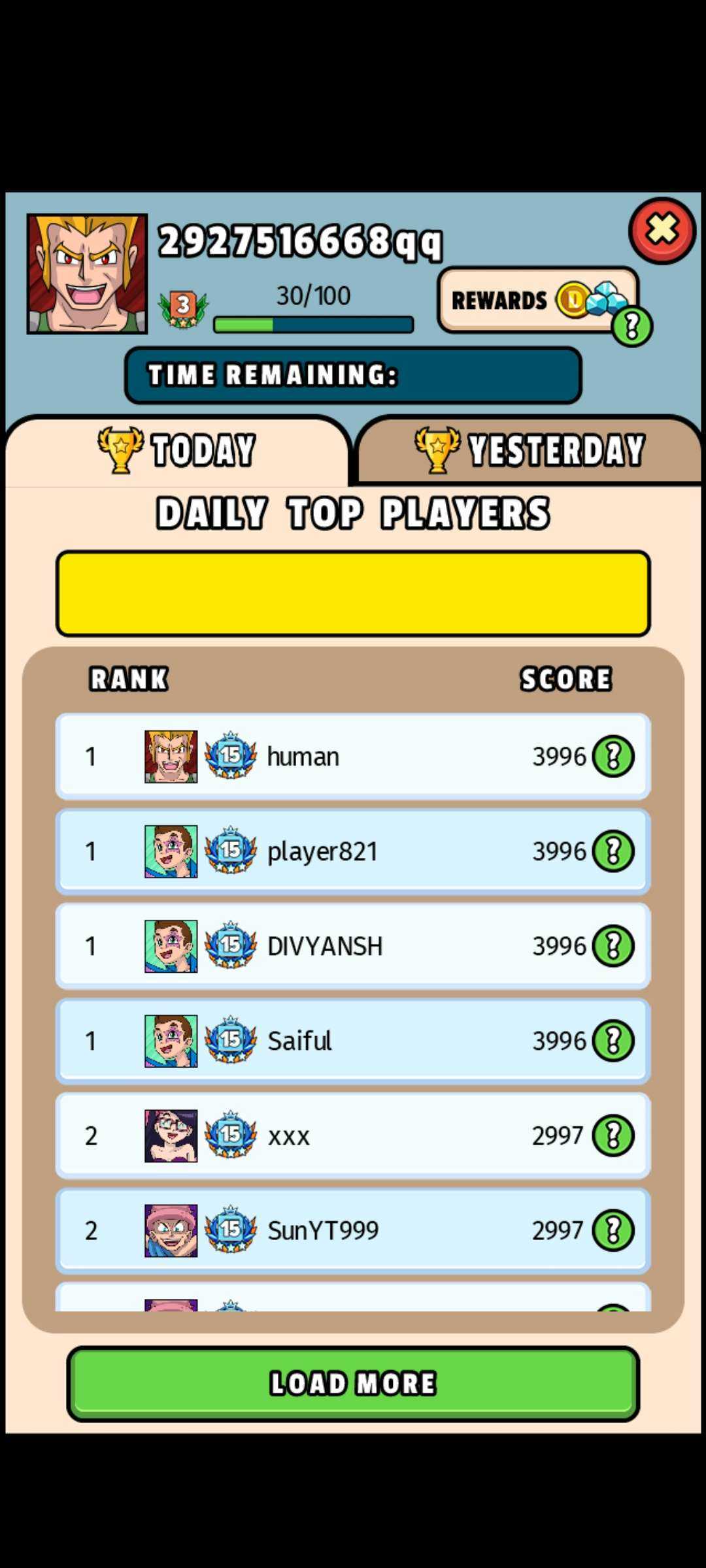Open score info for SunYT999

pos(613,1230)
